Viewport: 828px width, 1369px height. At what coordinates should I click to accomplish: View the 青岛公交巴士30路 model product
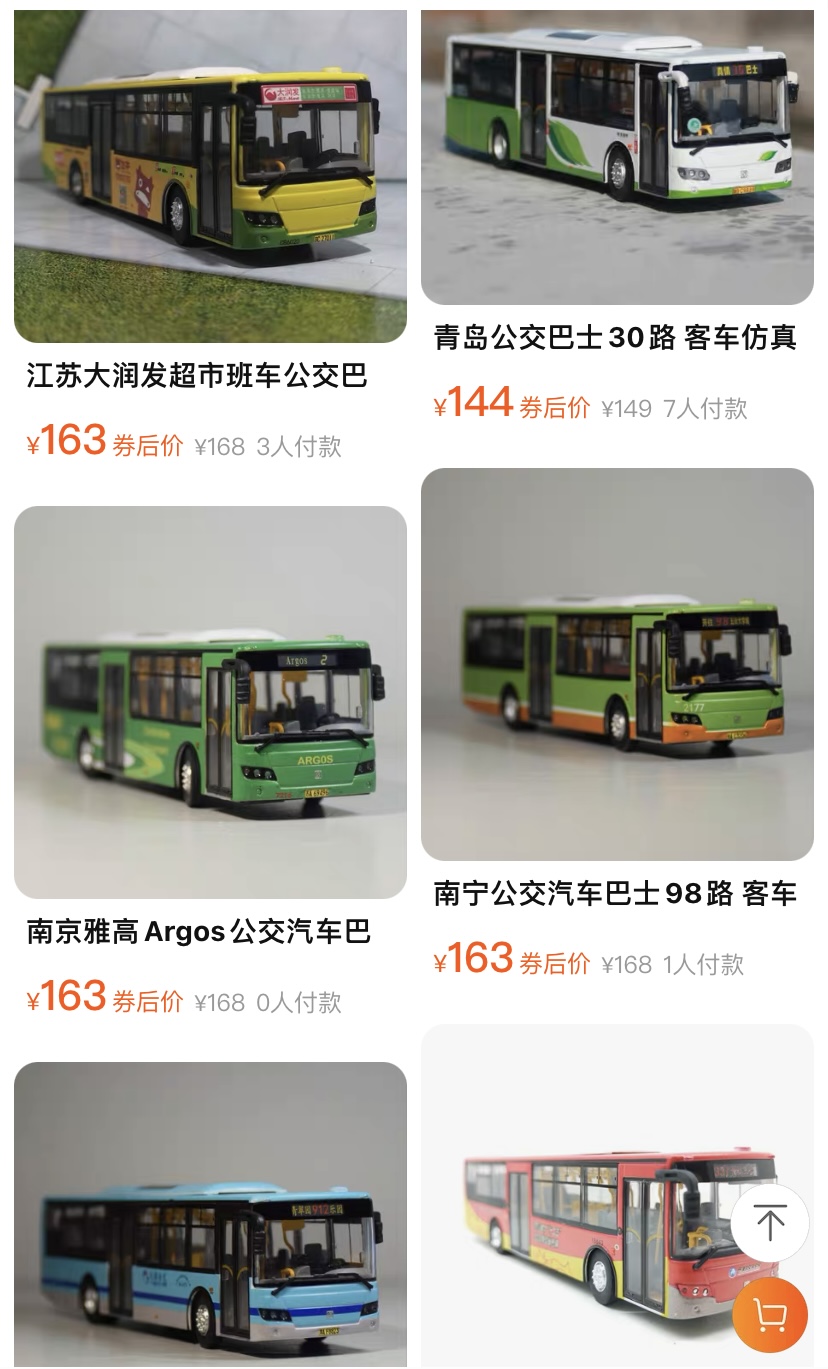click(617, 156)
